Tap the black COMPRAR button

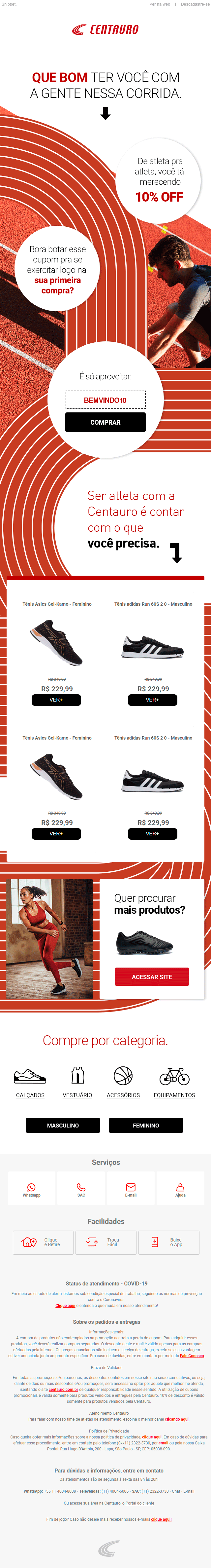click(105, 422)
